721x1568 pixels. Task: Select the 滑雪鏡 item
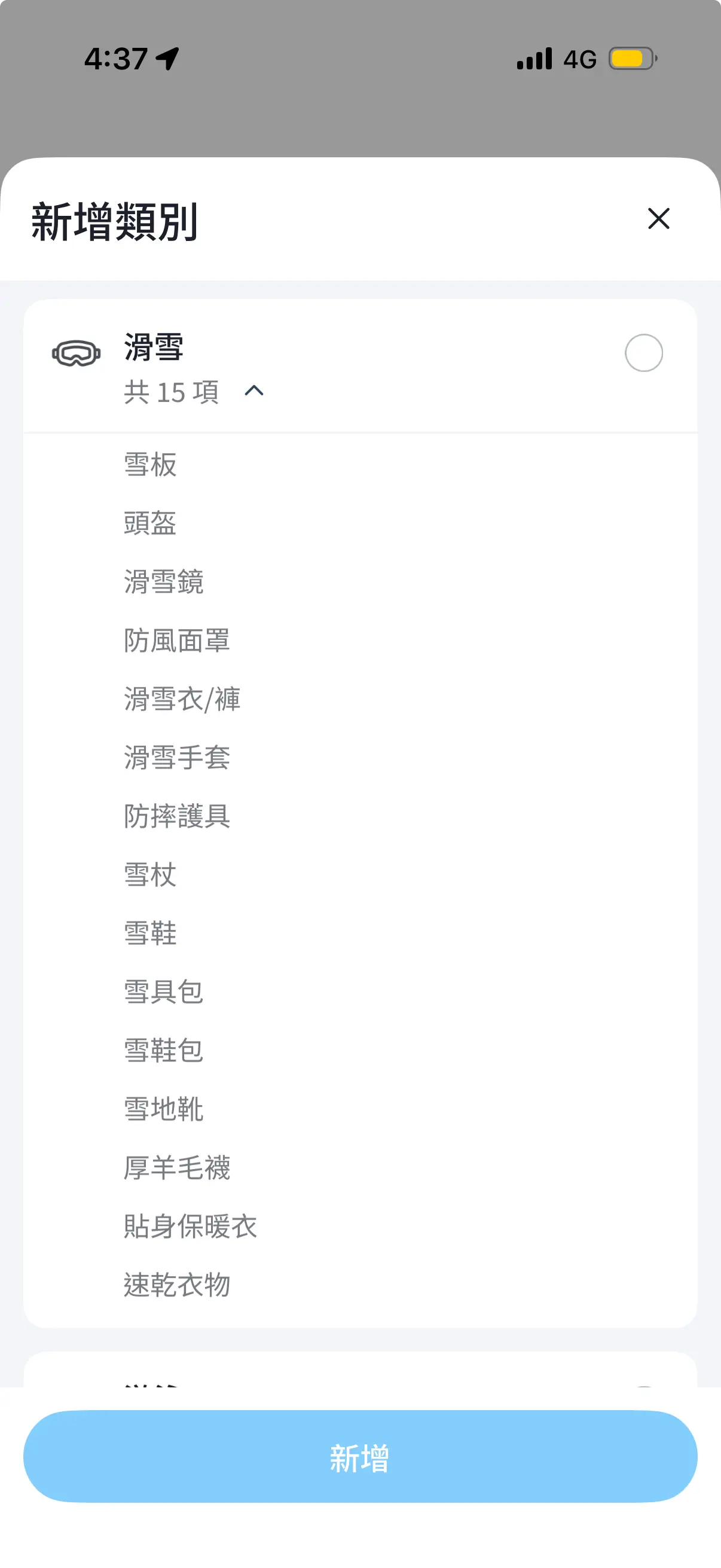(163, 582)
